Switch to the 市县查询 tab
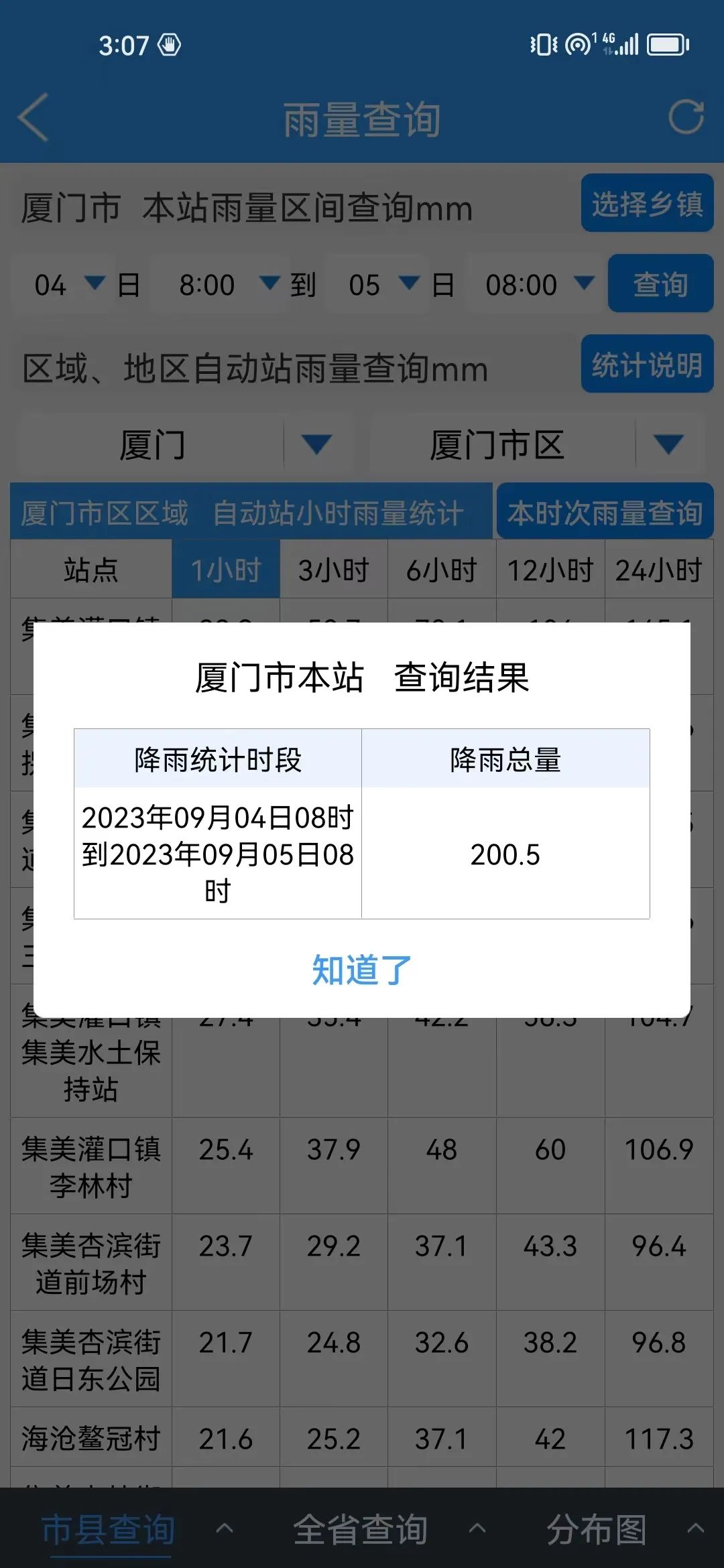 [x=109, y=1530]
